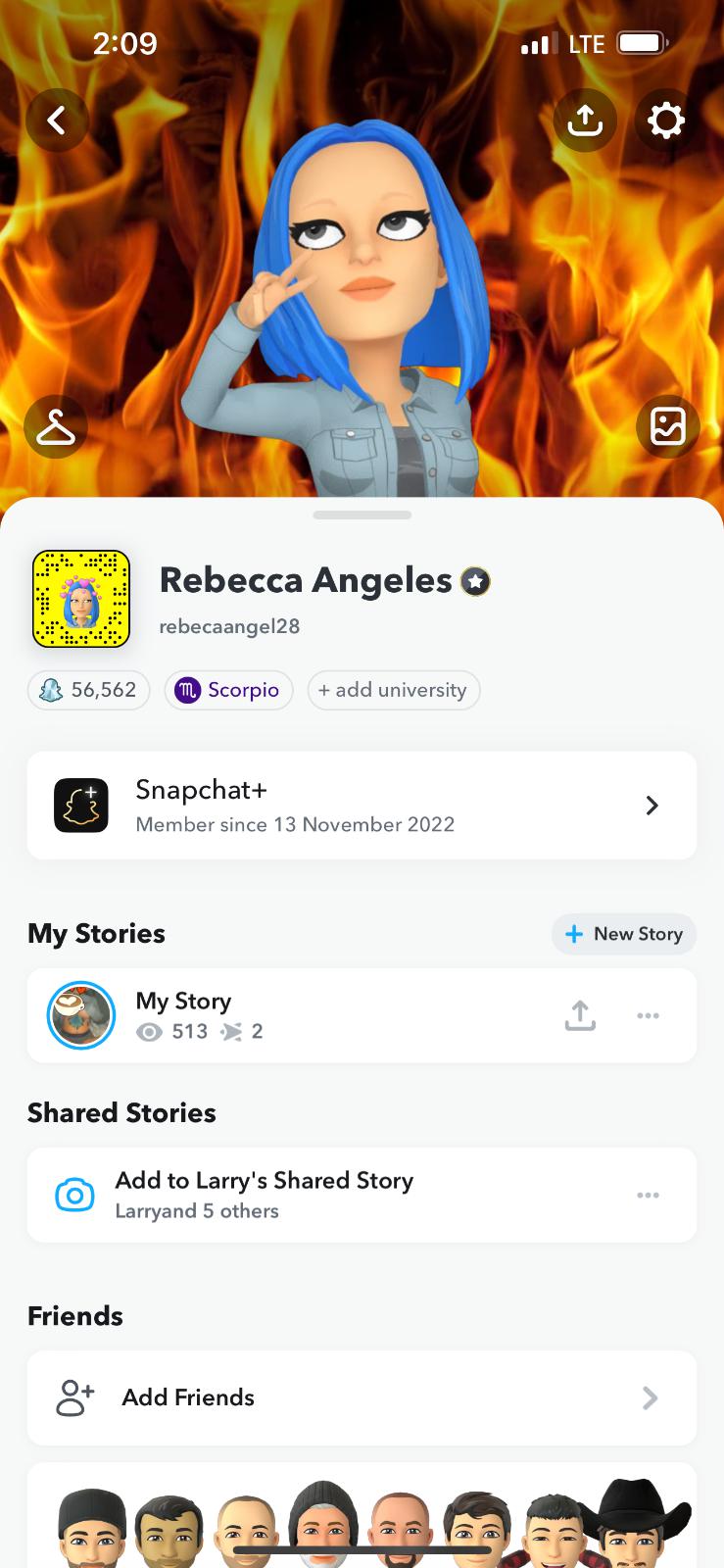724x1568 pixels.
Task: Change the background with the image icon
Action: point(667,427)
